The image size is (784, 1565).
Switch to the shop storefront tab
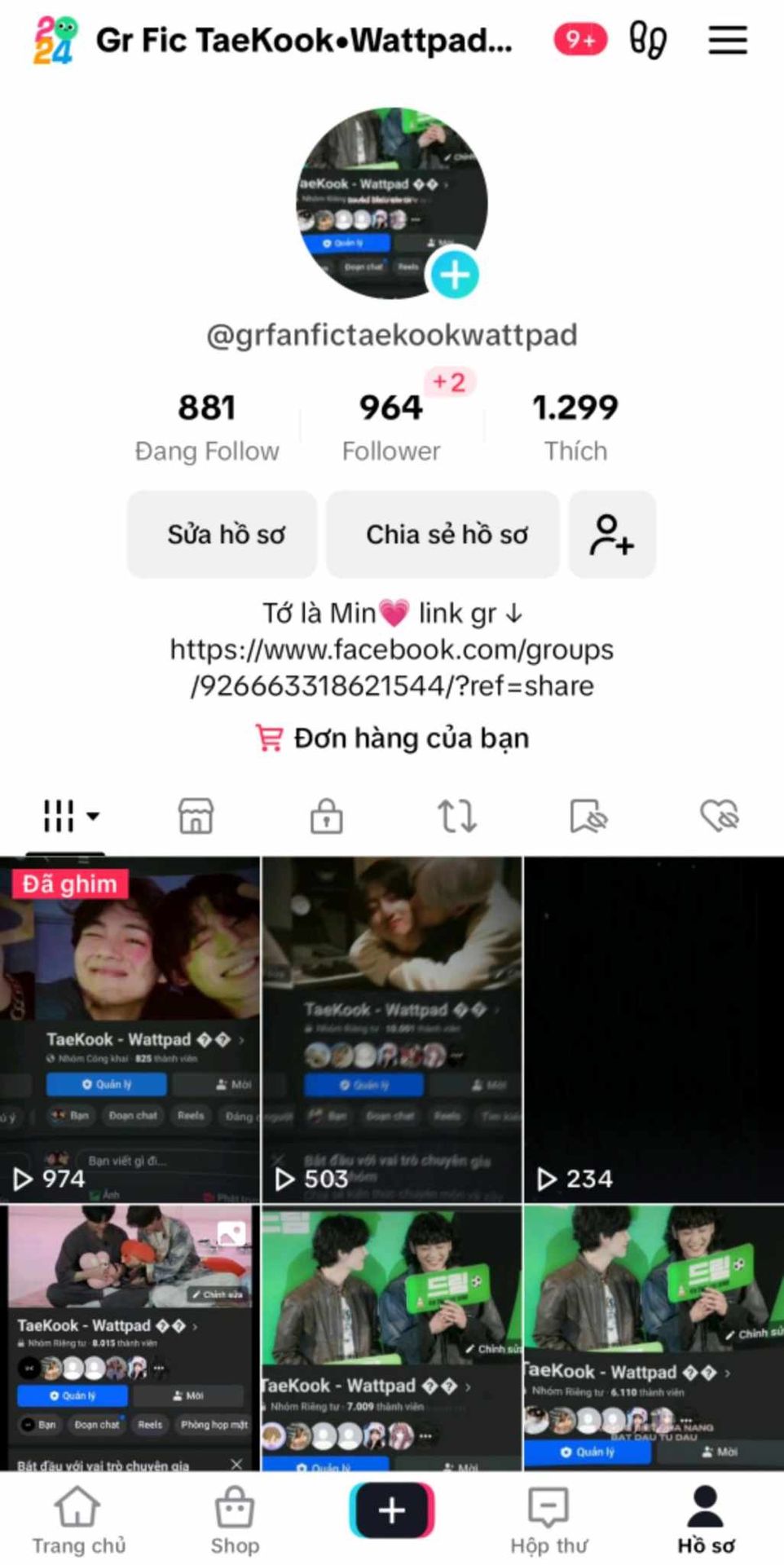[196, 815]
